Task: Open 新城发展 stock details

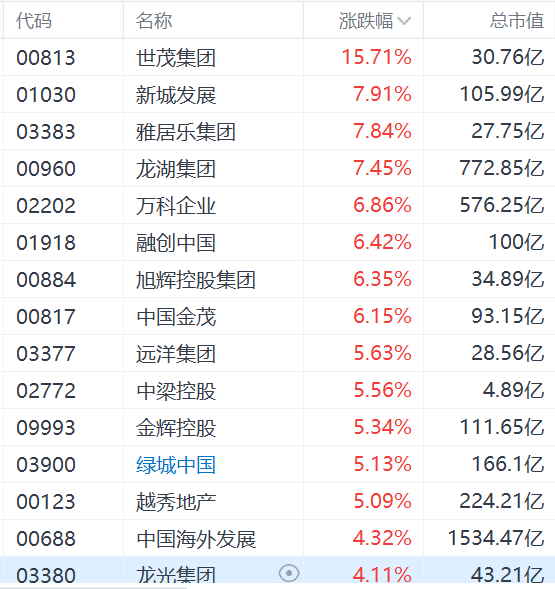Action: tap(277, 94)
